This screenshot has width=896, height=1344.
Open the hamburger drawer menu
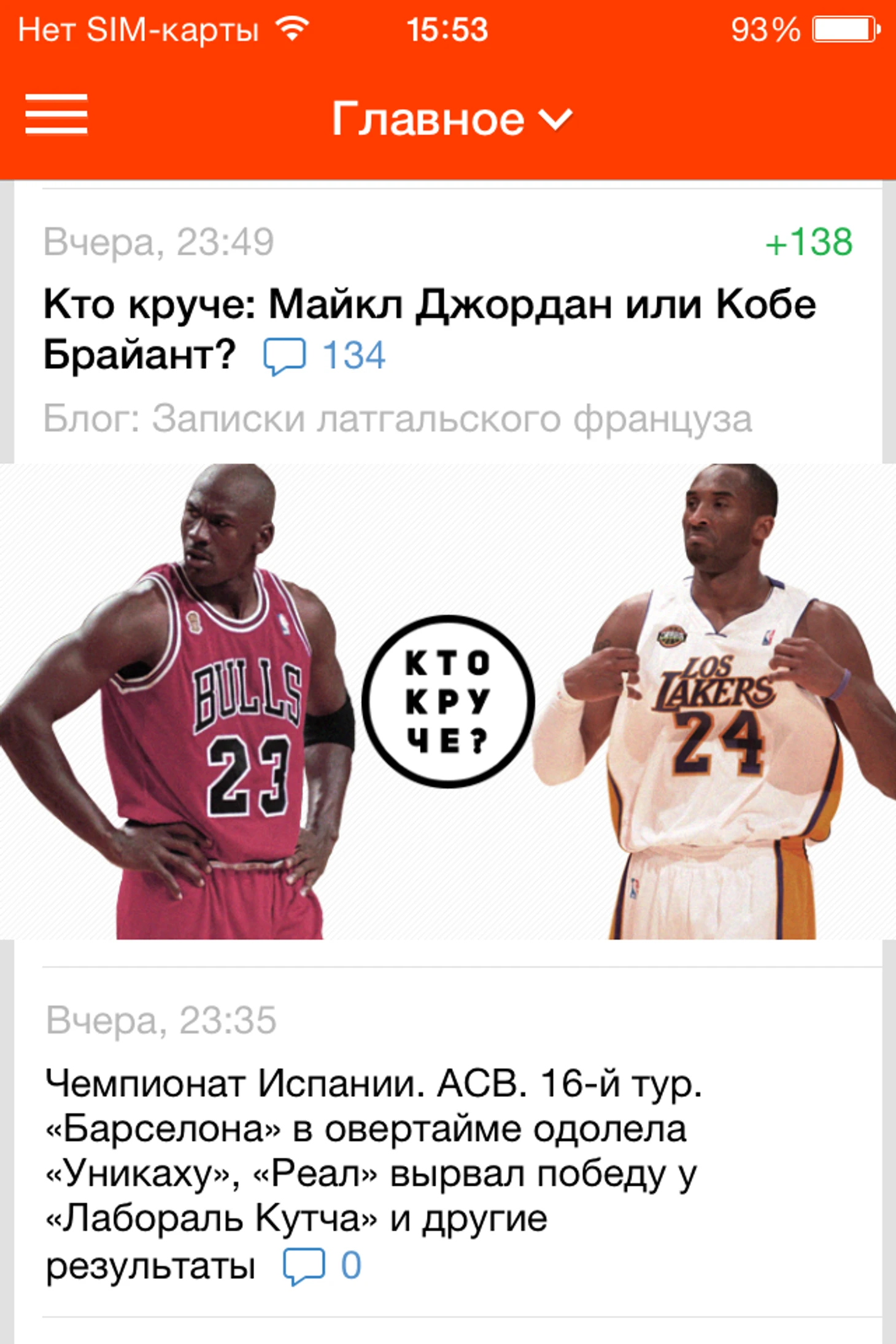coord(56,114)
